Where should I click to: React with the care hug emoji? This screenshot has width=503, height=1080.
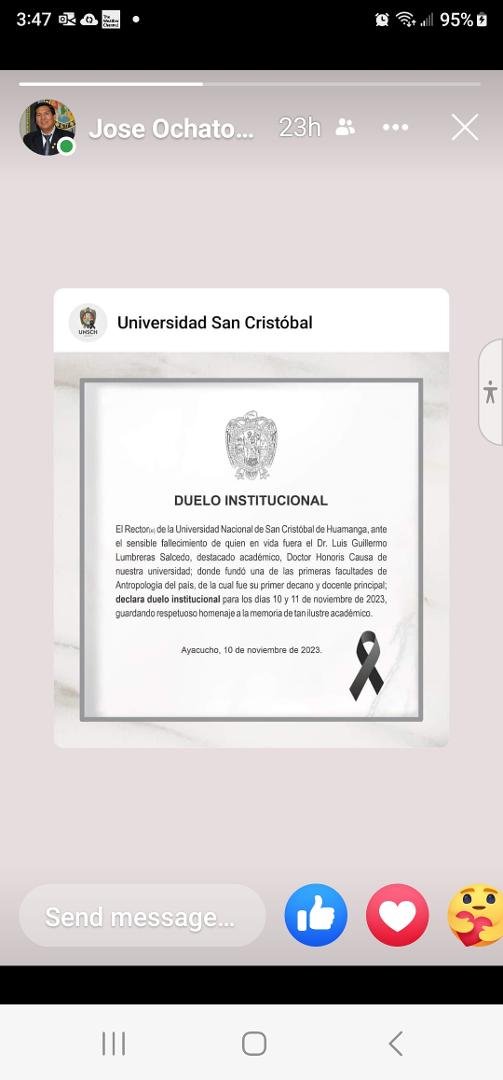pyautogui.click(x=475, y=915)
